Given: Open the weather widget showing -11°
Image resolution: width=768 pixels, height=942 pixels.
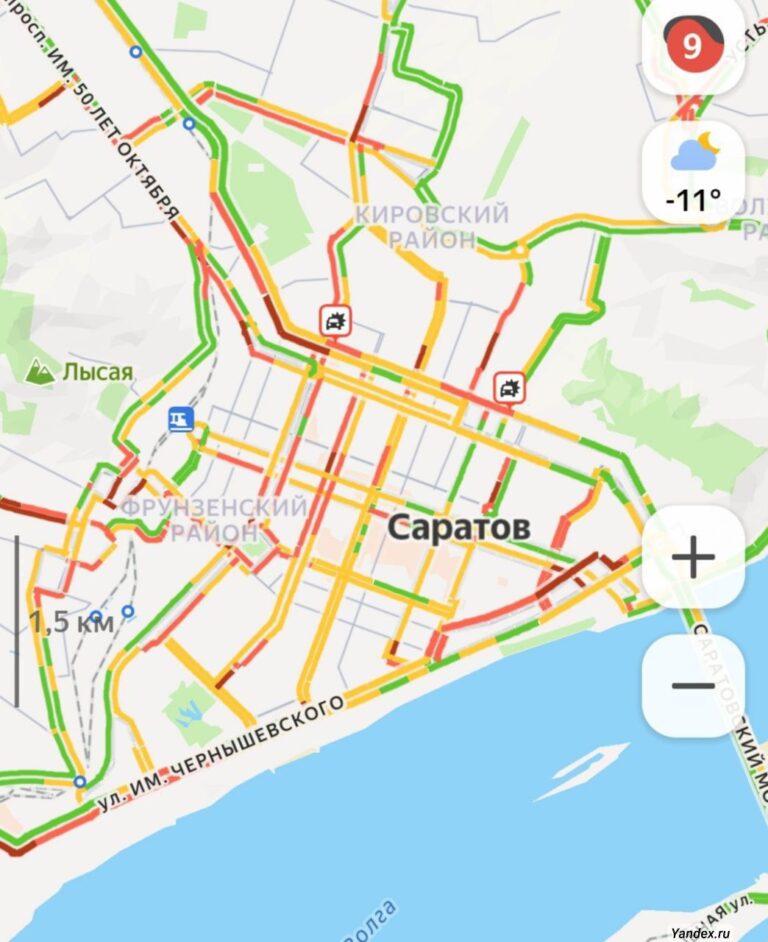Looking at the screenshot, I should pyautogui.click(x=693, y=172).
